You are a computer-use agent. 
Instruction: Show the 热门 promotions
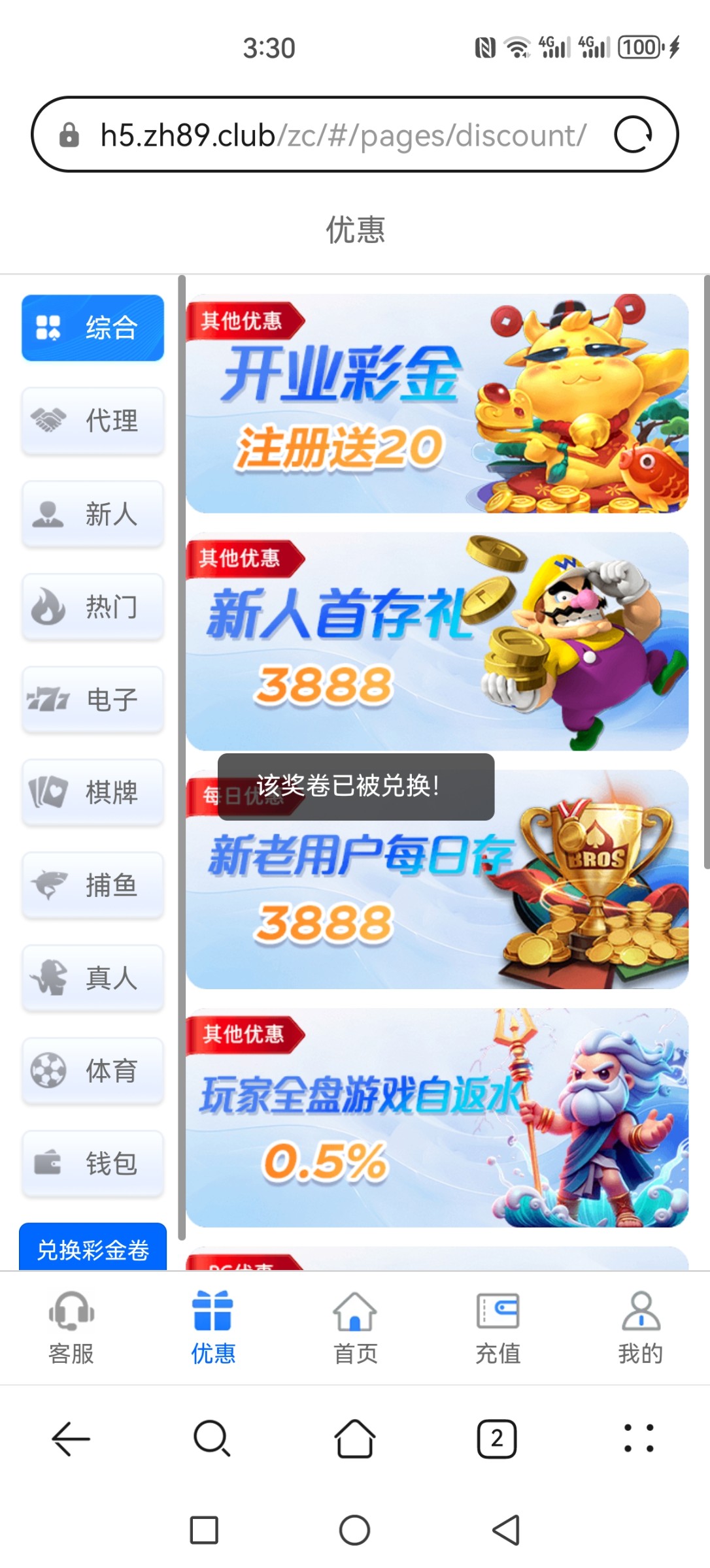(x=92, y=606)
